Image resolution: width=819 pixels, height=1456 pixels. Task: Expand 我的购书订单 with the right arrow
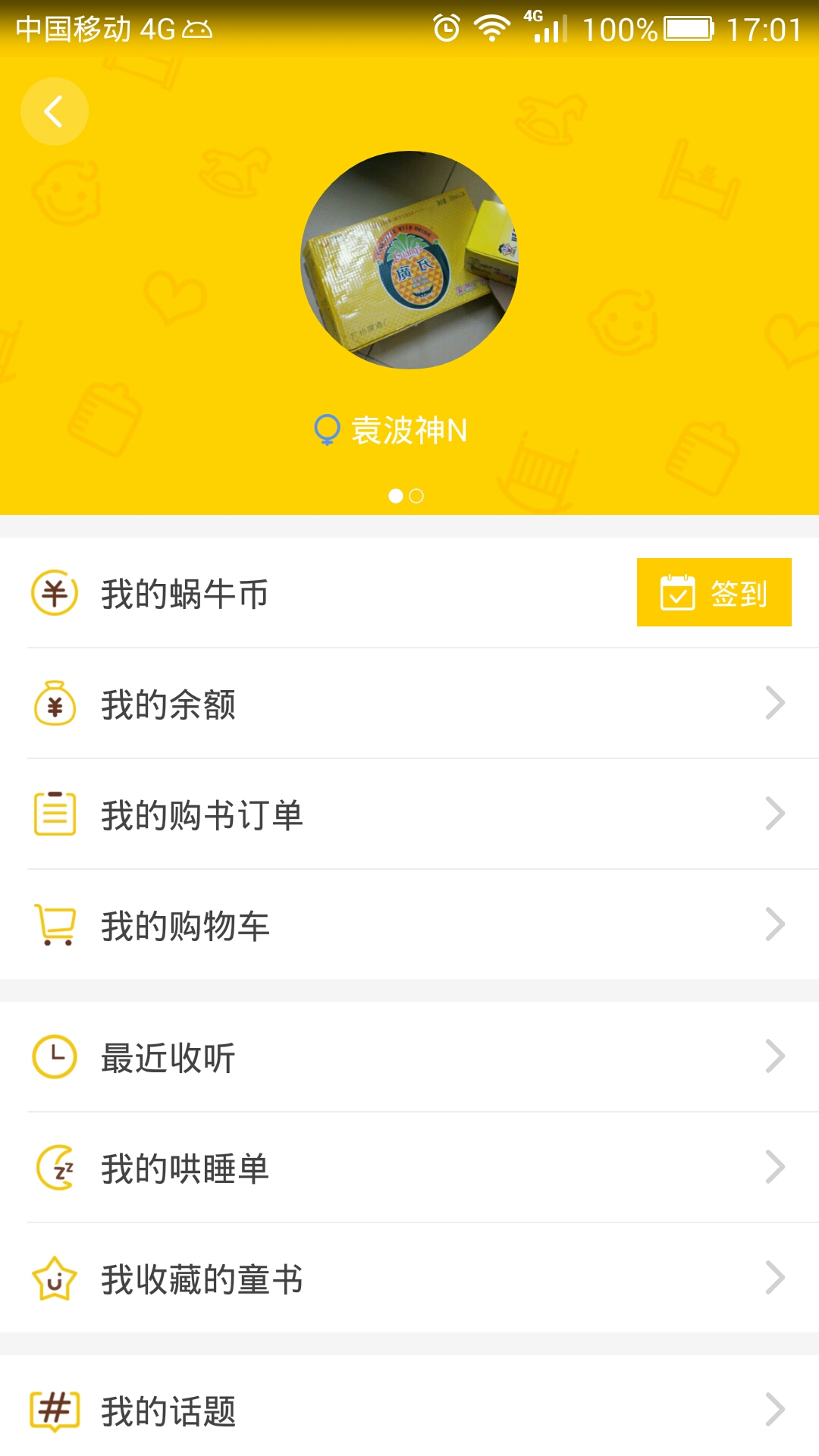click(x=775, y=814)
